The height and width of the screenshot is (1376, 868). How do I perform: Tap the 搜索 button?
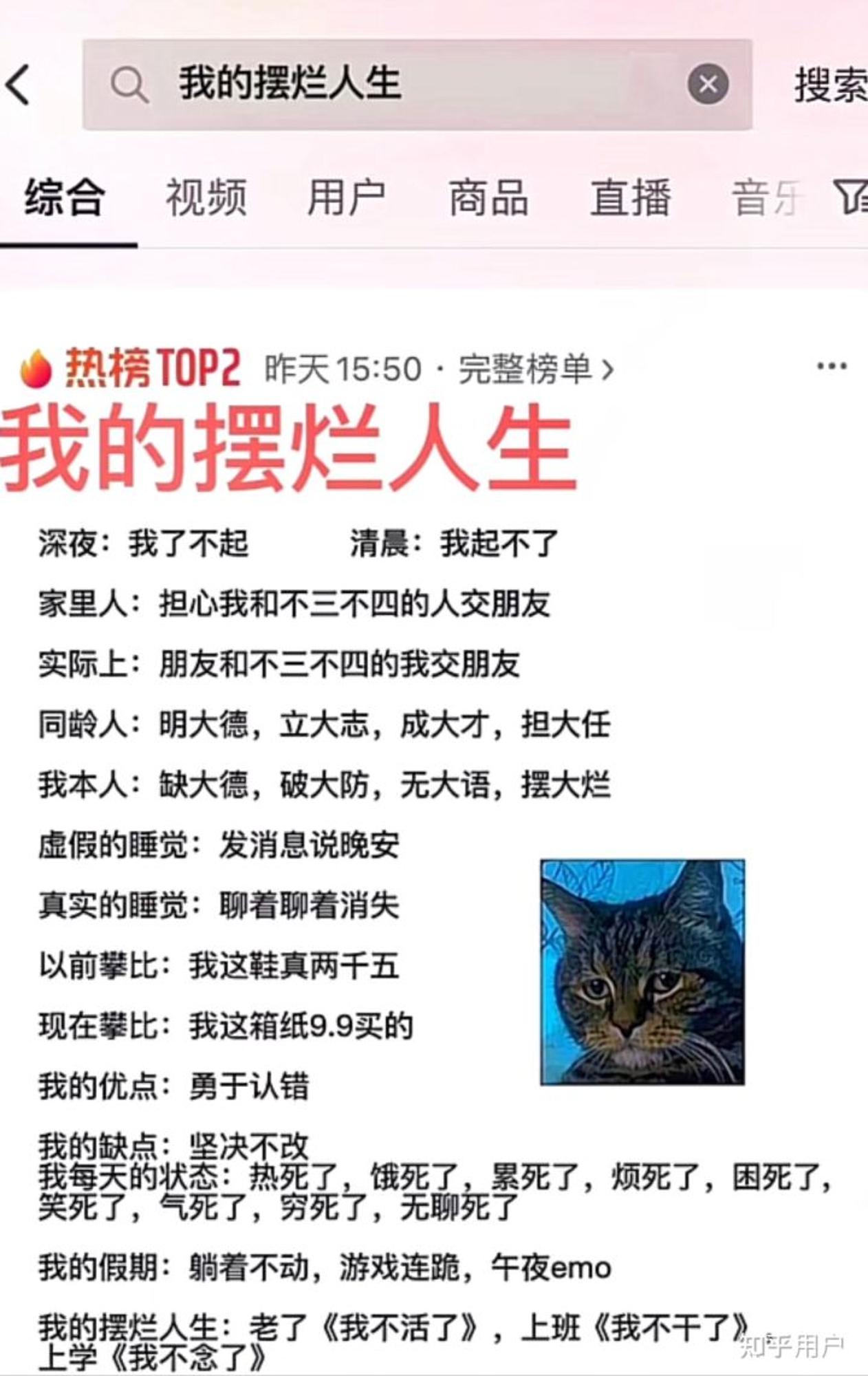pos(830,85)
